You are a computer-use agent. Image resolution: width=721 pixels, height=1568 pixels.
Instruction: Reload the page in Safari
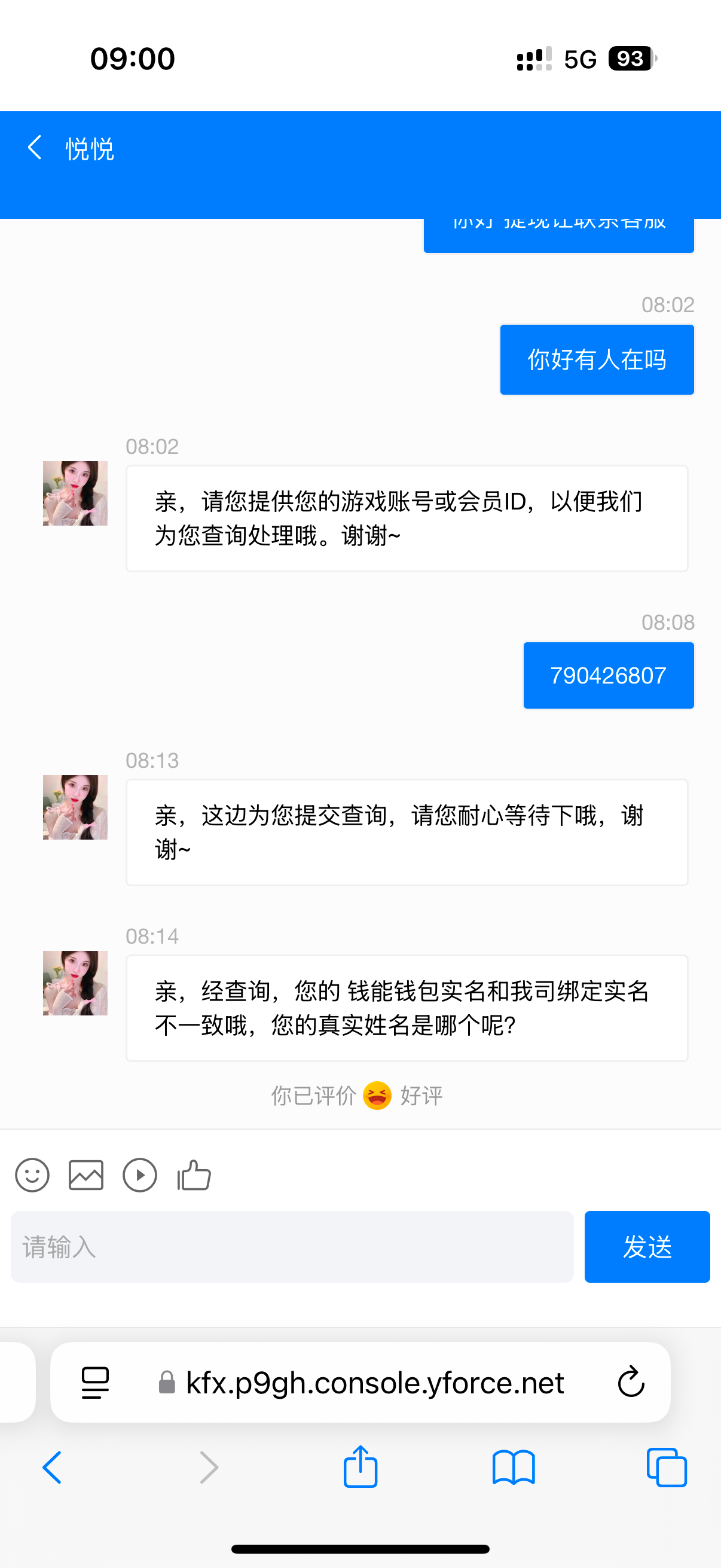coord(631,1382)
